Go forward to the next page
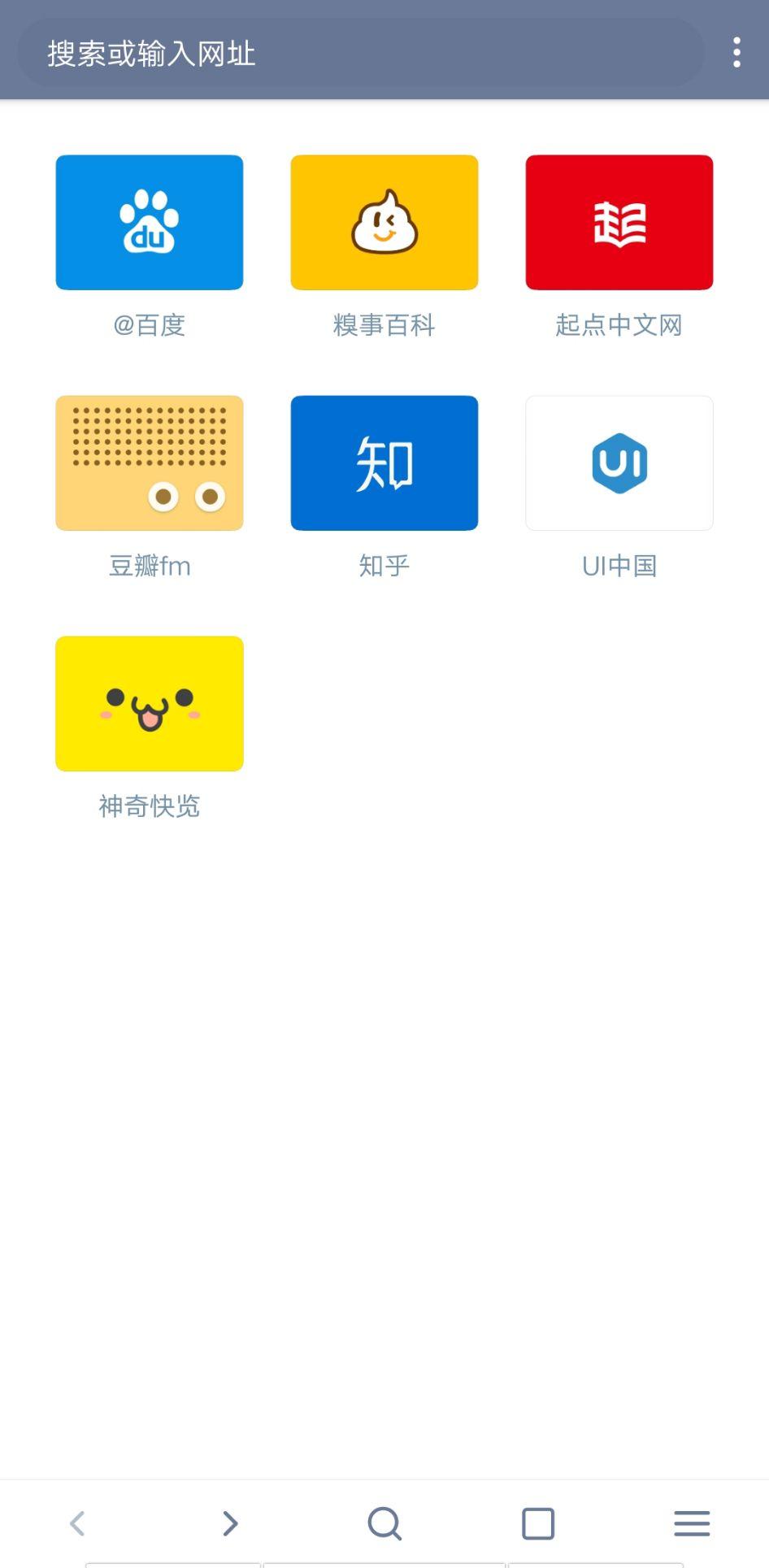The image size is (769, 1568). (231, 1523)
